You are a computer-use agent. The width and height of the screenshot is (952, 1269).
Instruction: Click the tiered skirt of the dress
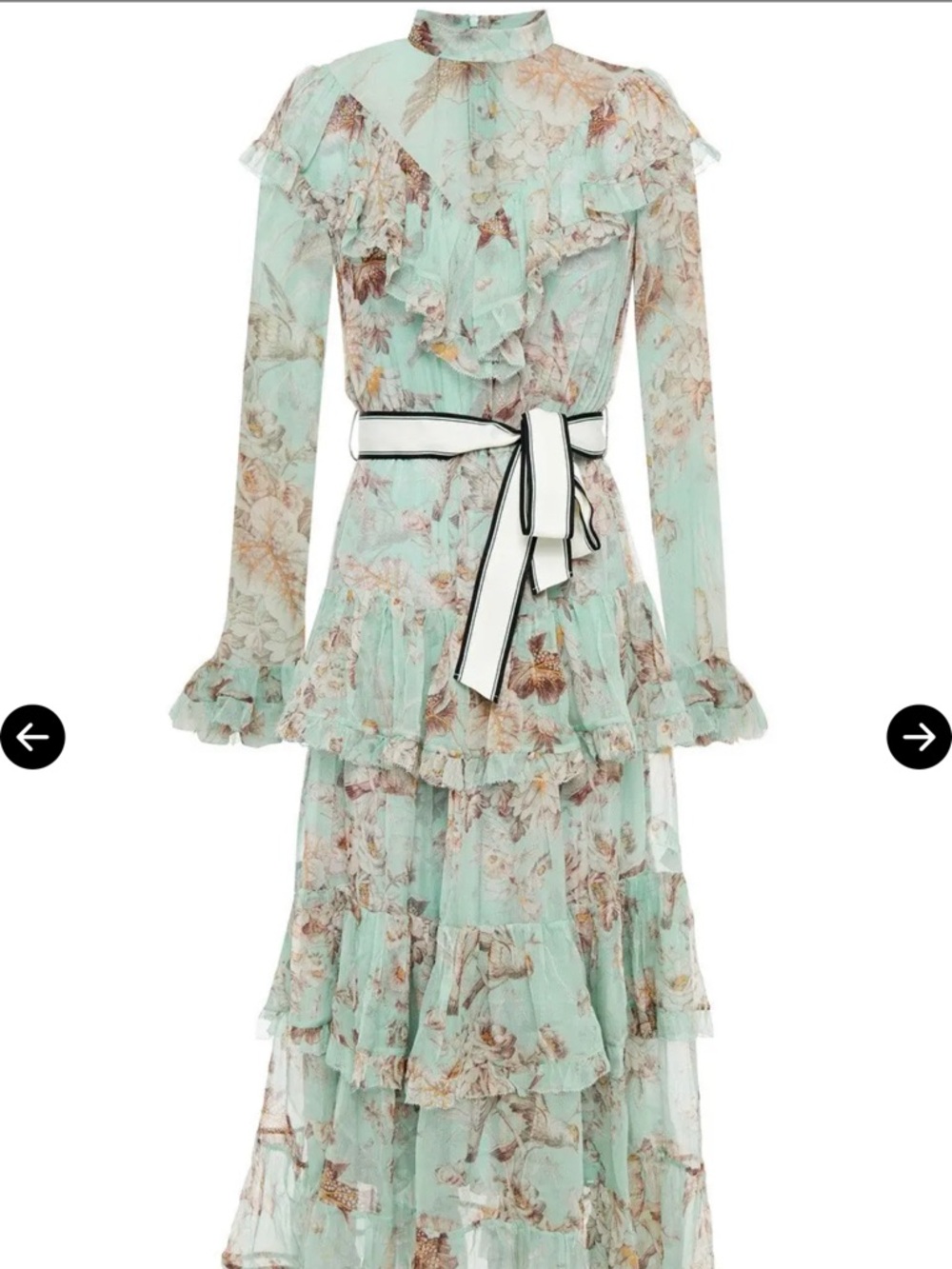[x=476, y=1000]
